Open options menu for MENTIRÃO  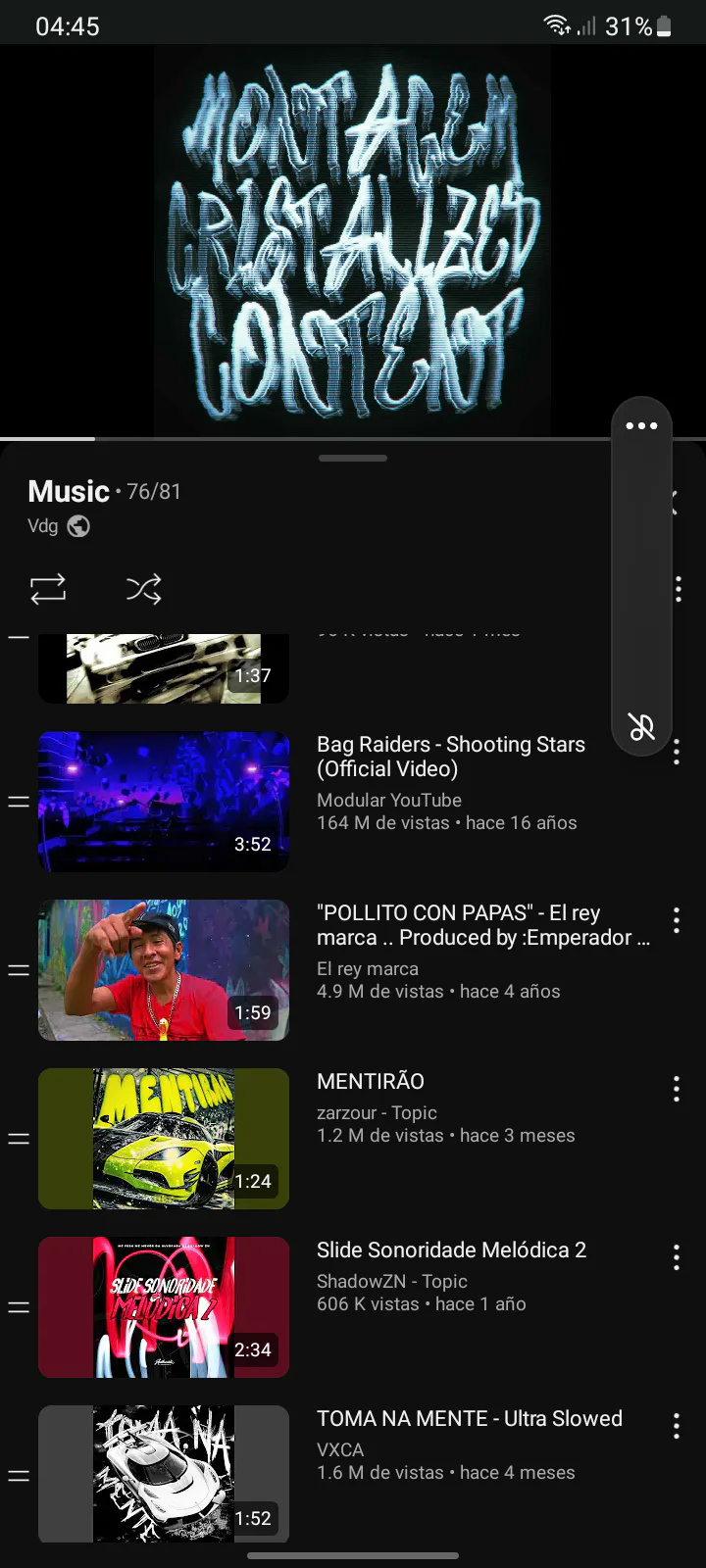[x=677, y=1089]
